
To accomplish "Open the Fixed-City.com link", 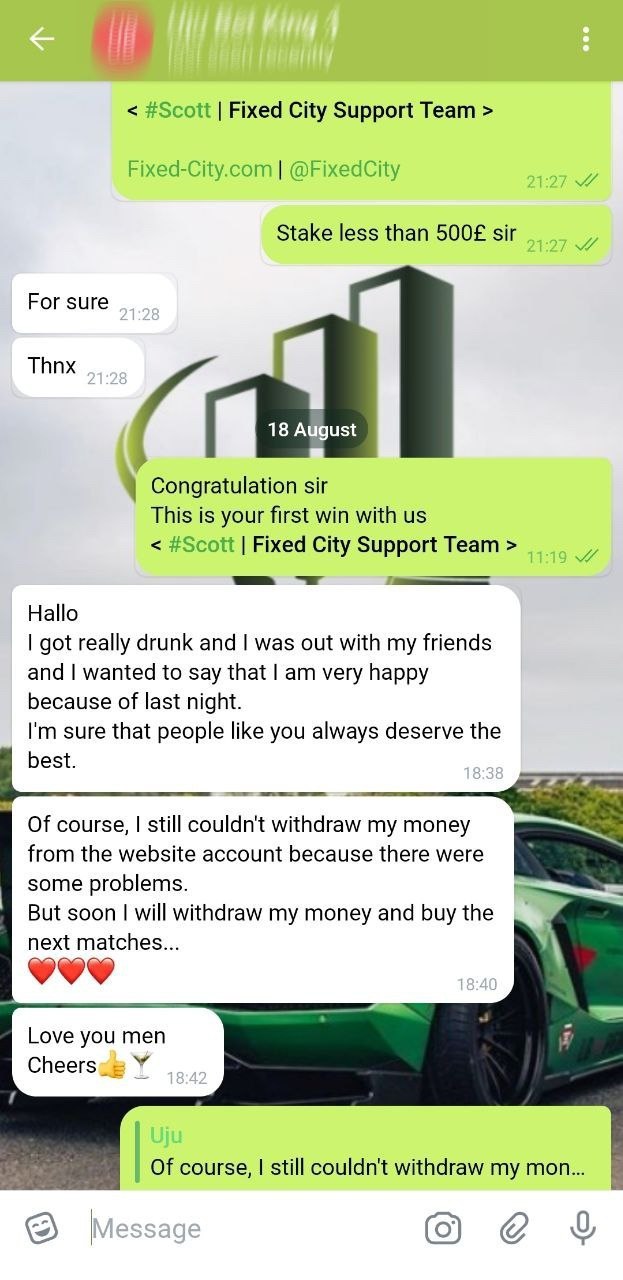I will point(199,169).
